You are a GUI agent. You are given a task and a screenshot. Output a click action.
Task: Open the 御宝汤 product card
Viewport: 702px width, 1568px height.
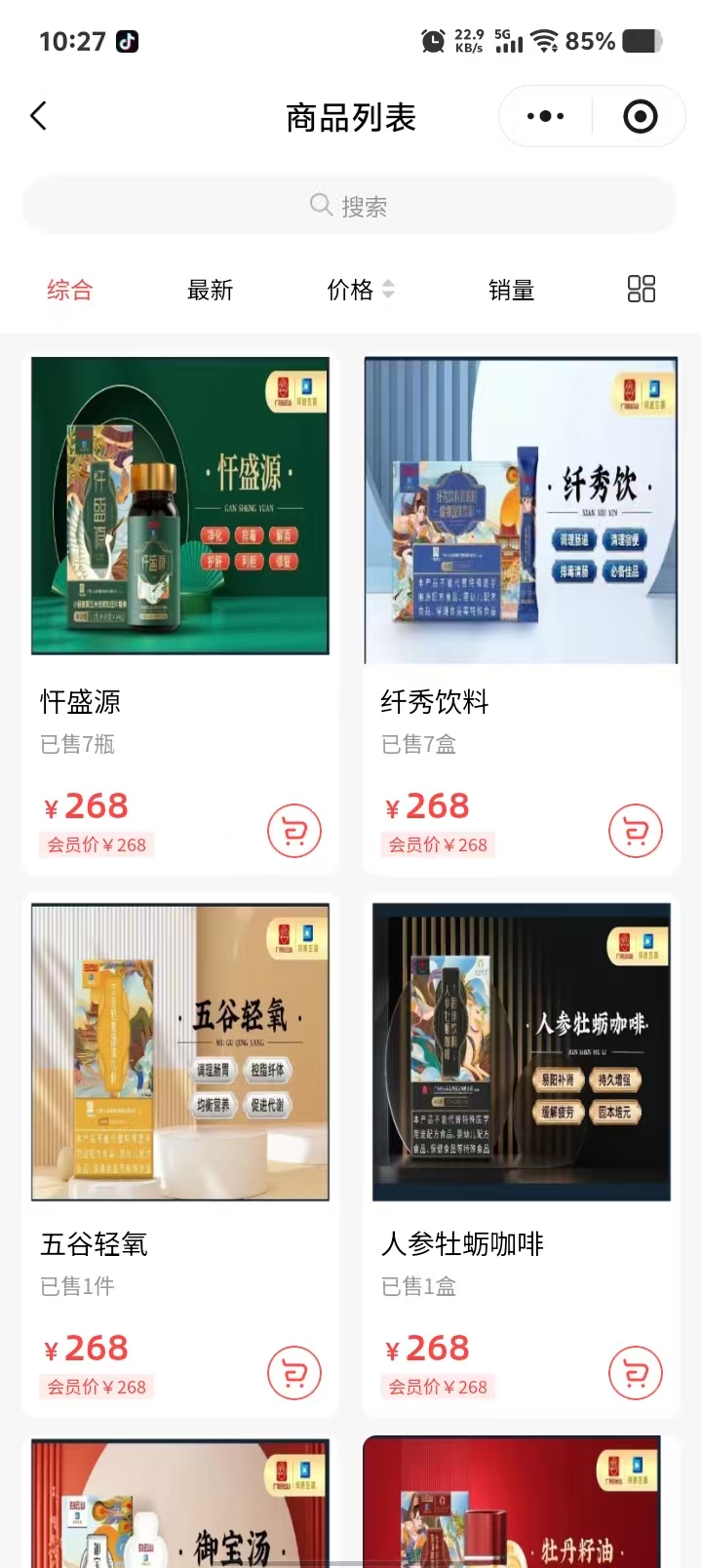(x=180, y=1507)
